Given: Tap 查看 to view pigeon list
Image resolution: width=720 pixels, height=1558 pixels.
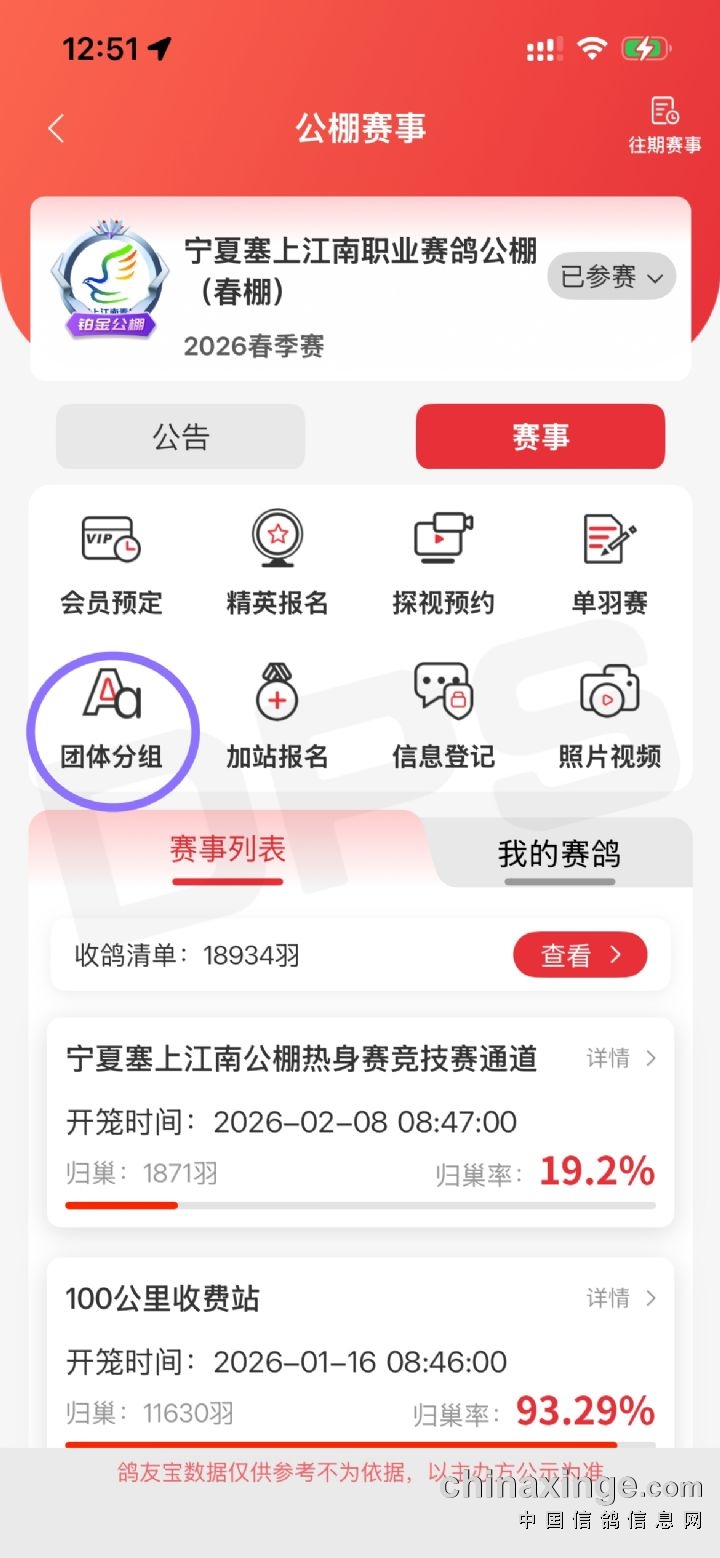Looking at the screenshot, I should 580,956.
